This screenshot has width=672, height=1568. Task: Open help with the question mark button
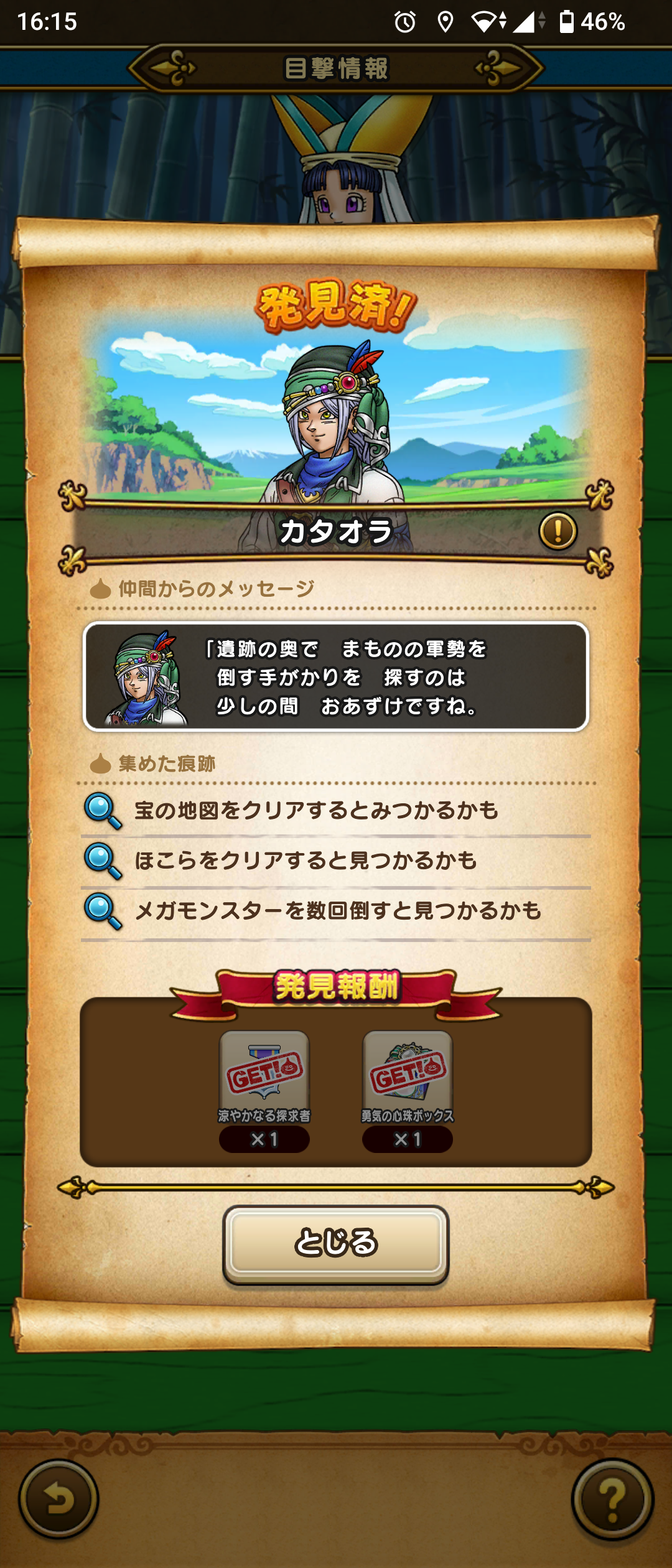tap(612, 1500)
